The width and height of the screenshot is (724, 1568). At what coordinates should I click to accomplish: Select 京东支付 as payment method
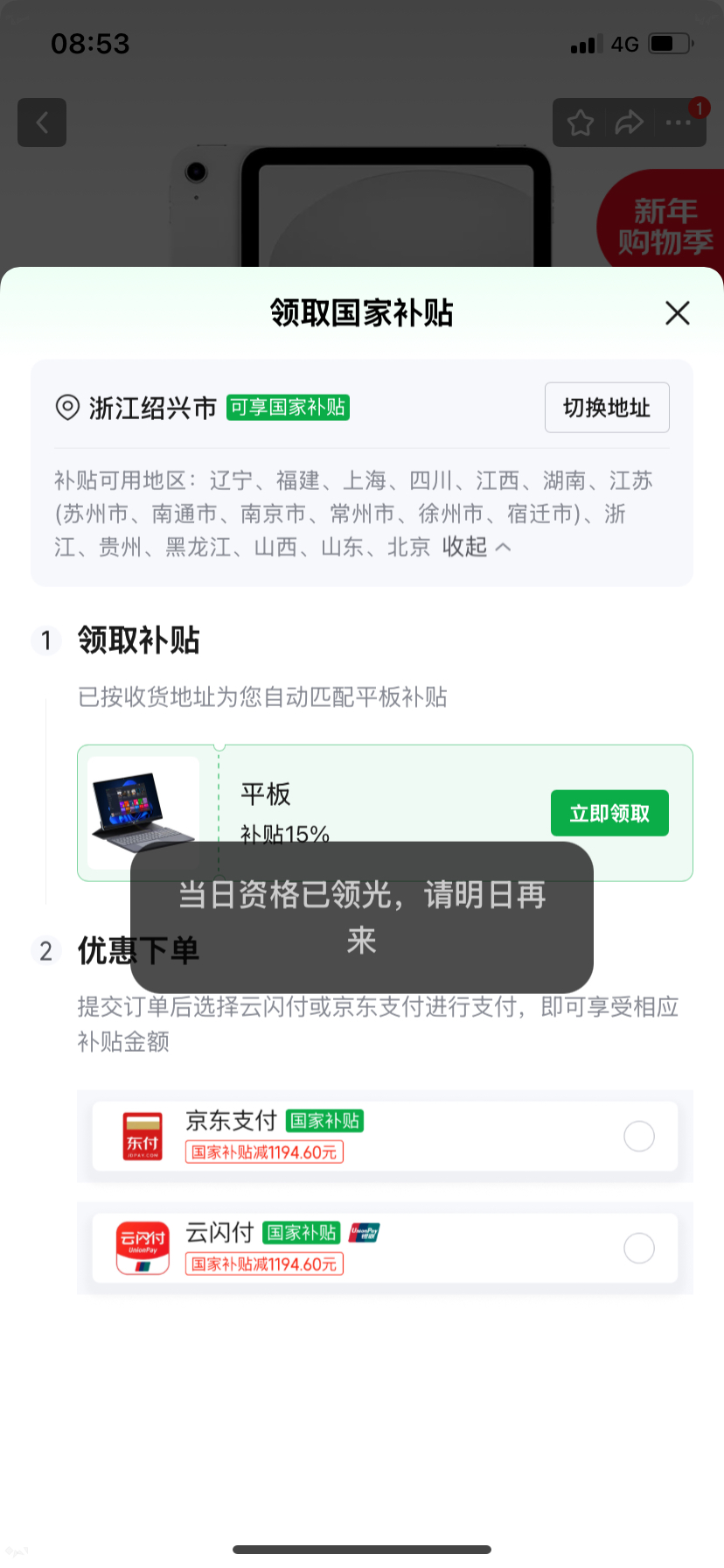click(x=638, y=1137)
